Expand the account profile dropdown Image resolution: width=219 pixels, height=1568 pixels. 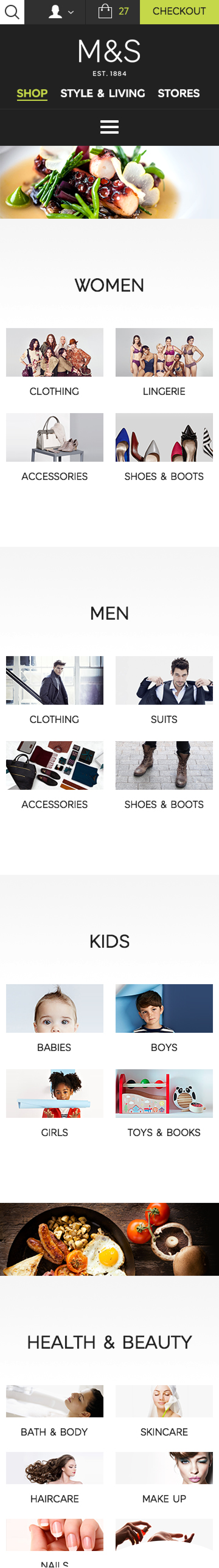pos(61,12)
